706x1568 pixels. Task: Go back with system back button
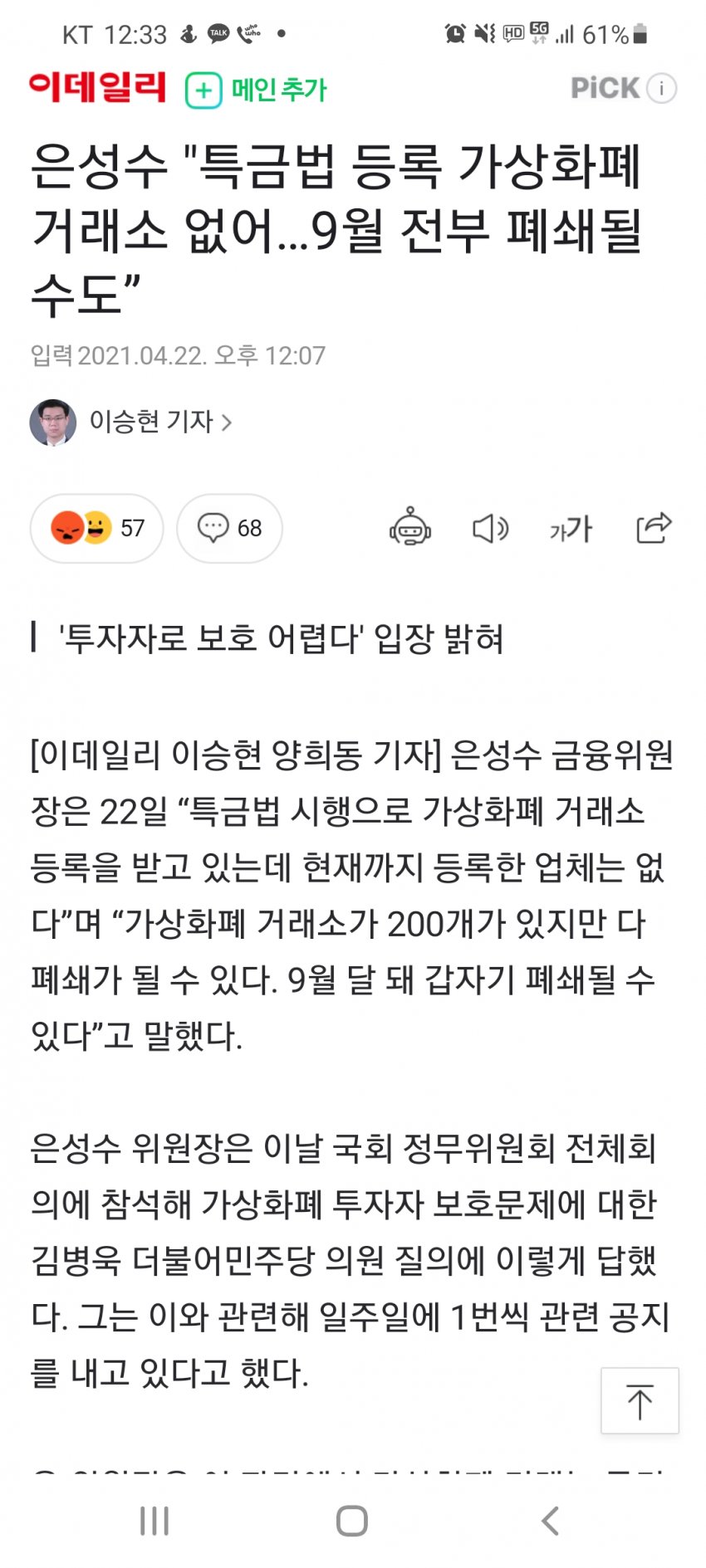[x=550, y=1521]
